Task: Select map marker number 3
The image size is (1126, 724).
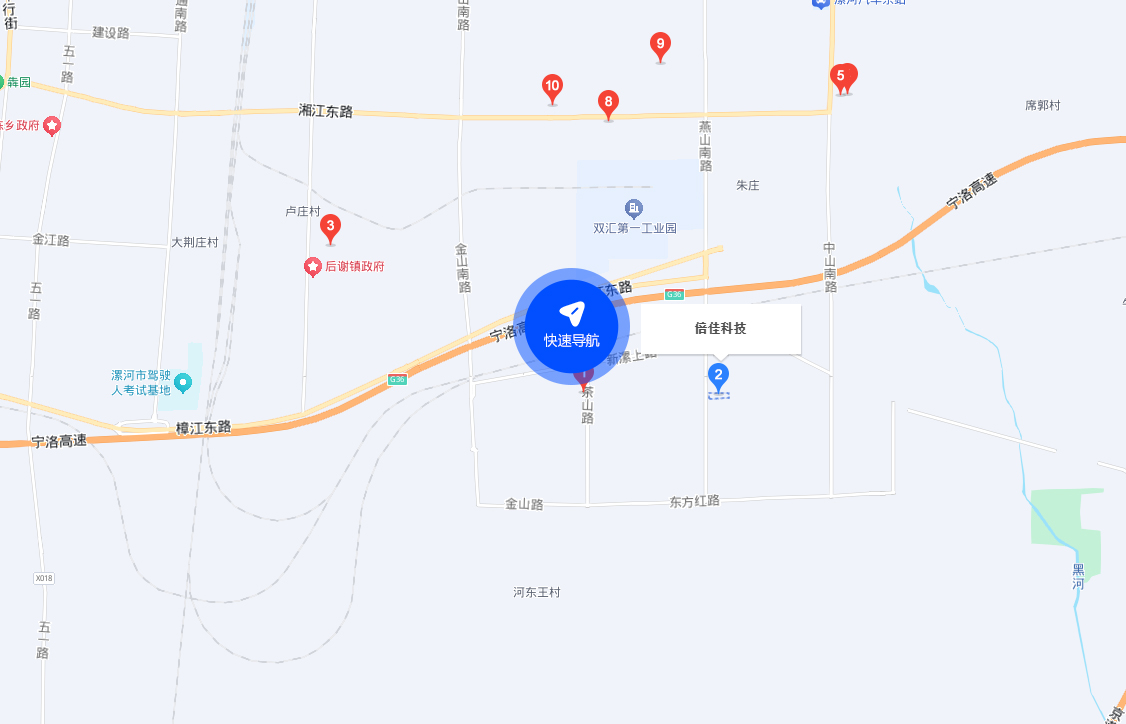Action: (330, 227)
